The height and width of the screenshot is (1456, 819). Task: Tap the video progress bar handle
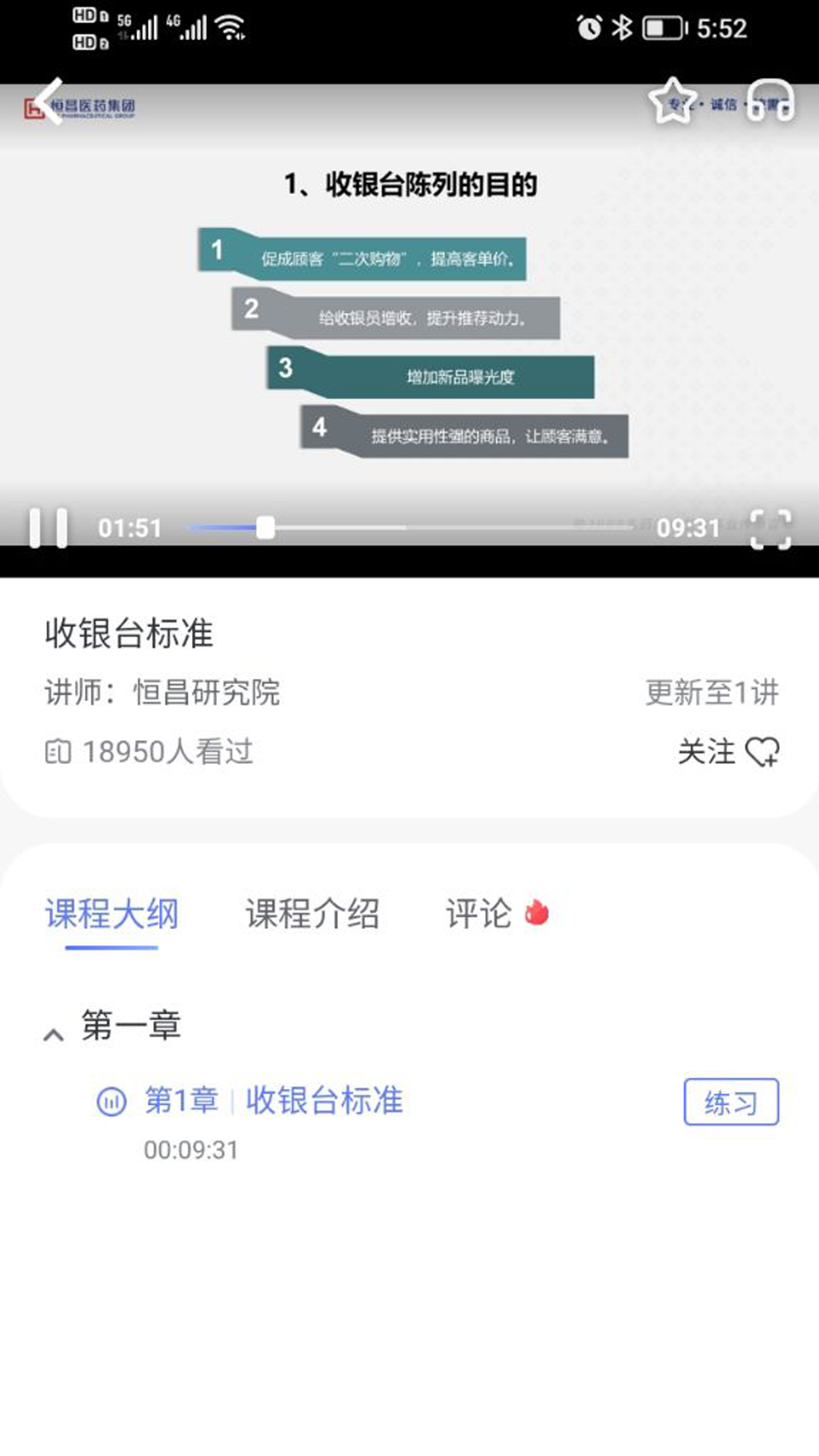click(265, 528)
